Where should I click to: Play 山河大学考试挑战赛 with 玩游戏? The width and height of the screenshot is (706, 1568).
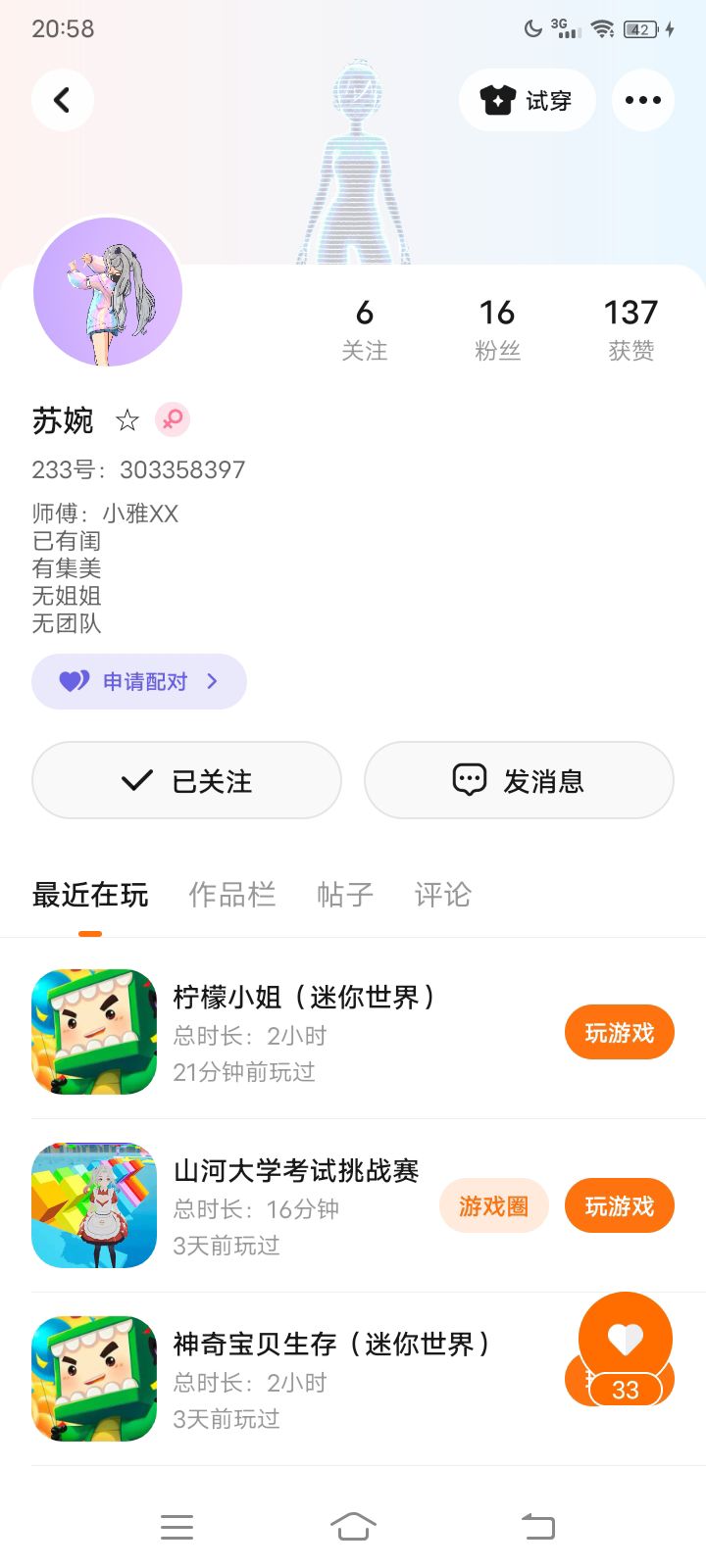[x=619, y=1206]
